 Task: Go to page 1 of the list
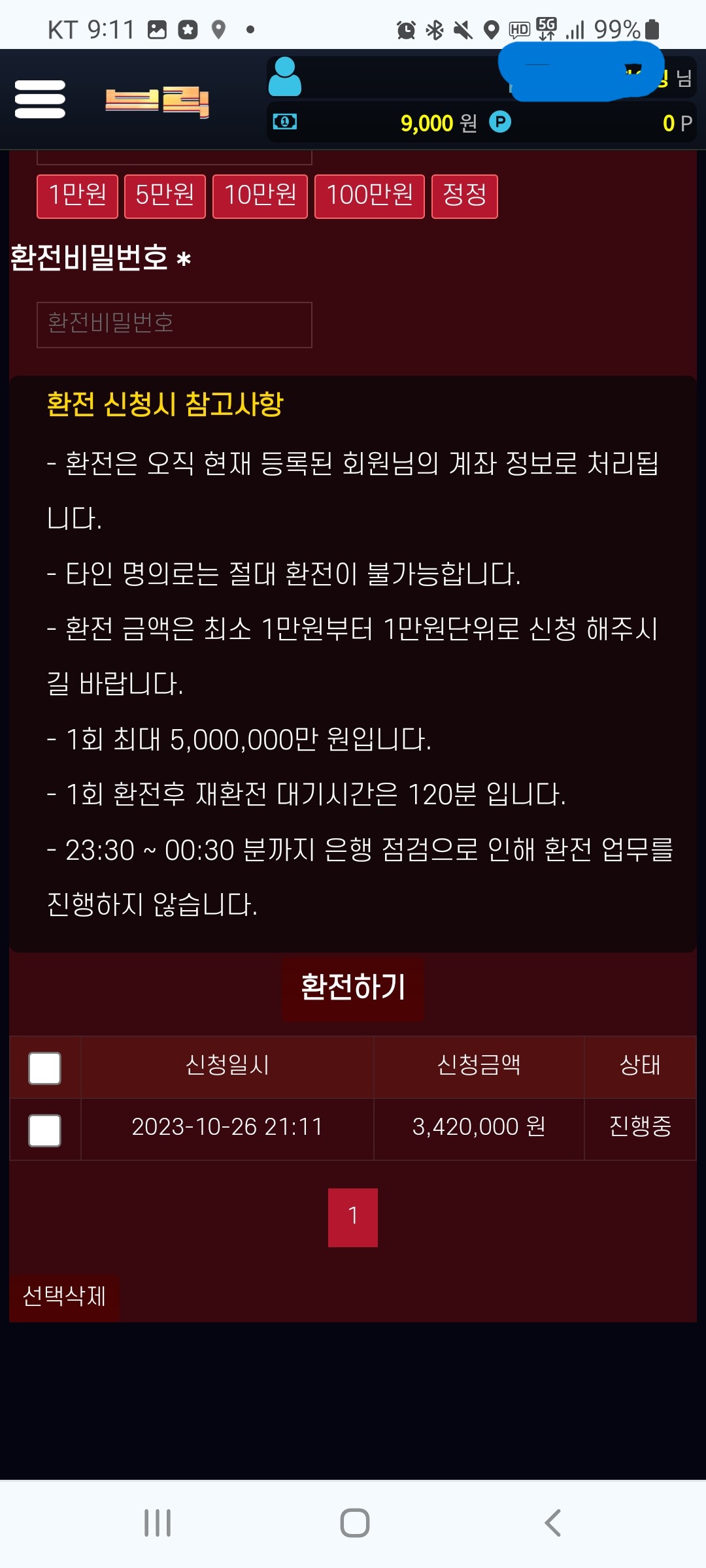[x=353, y=1217]
